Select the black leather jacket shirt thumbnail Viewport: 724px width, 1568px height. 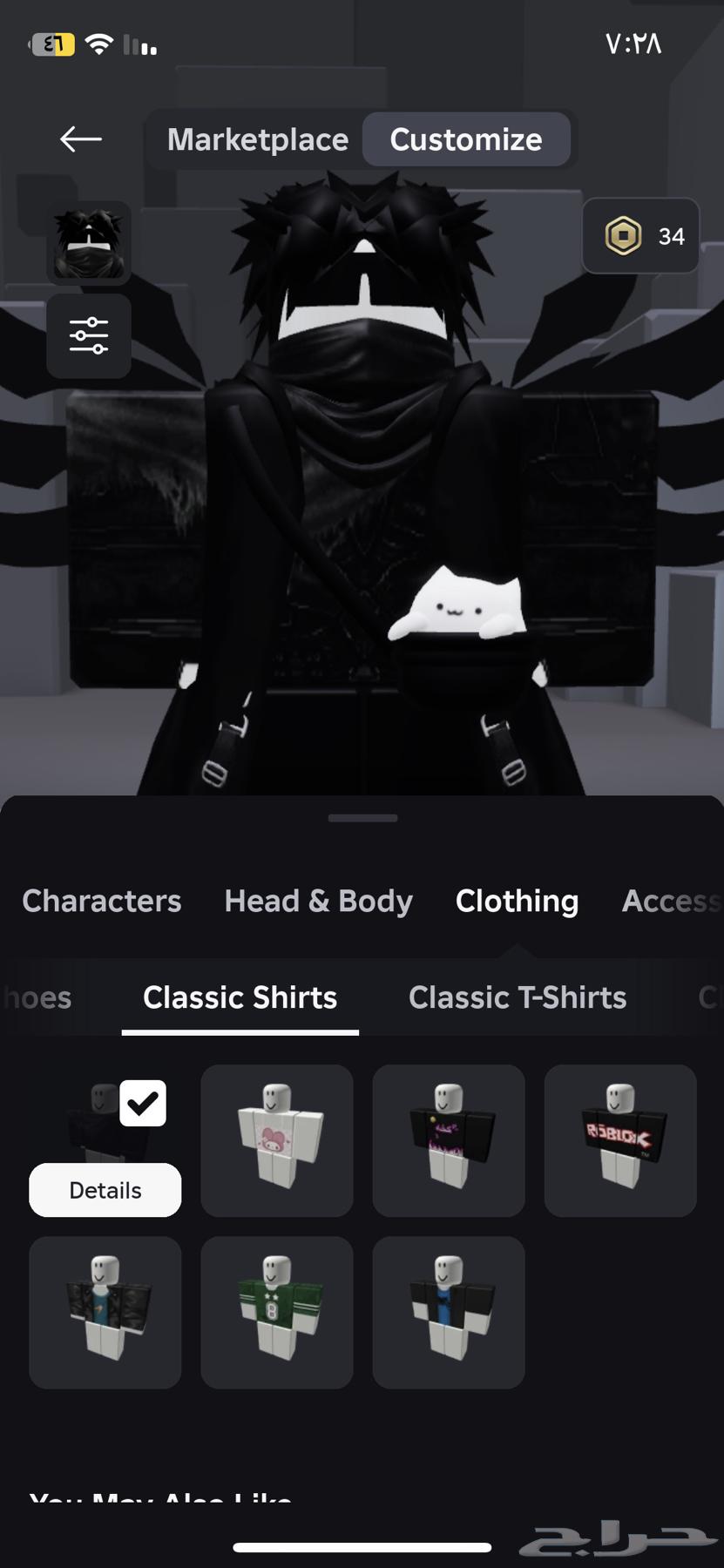tap(105, 1311)
